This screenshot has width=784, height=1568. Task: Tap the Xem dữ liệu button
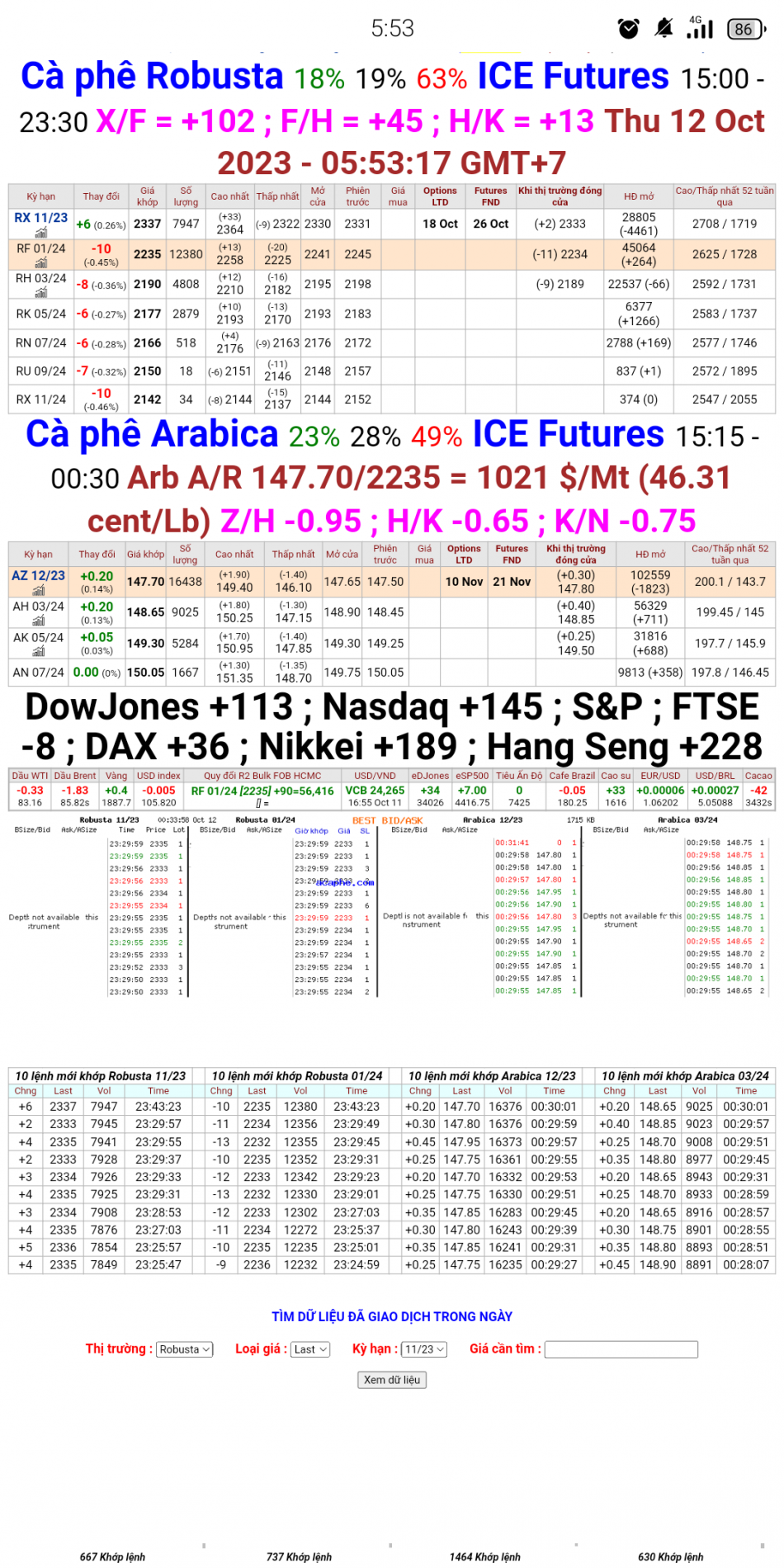(x=392, y=1380)
